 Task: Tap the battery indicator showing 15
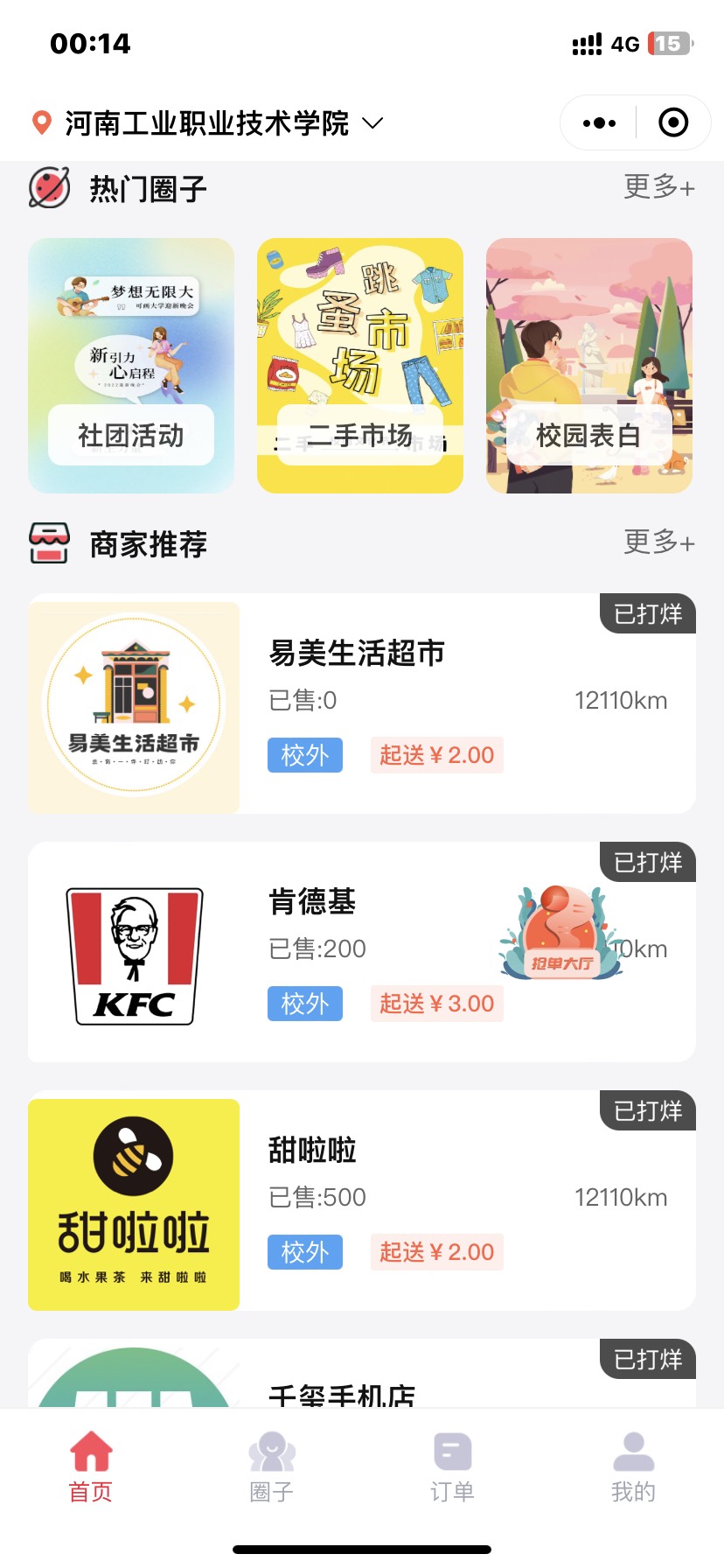(668, 42)
